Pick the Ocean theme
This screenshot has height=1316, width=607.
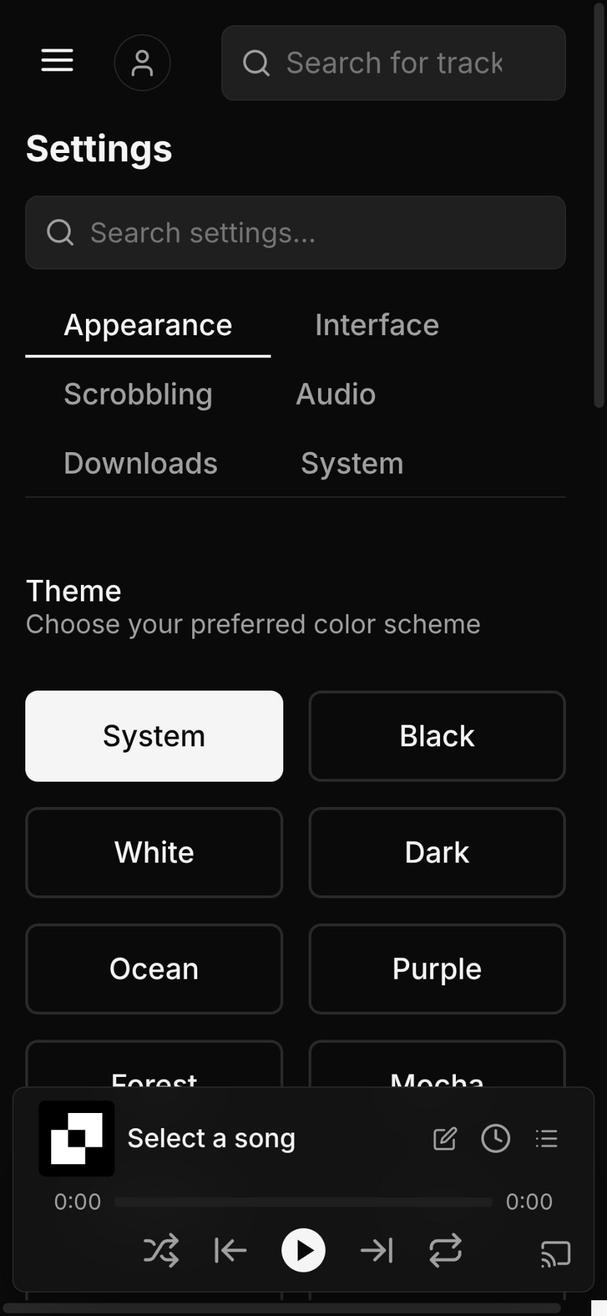(x=154, y=968)
